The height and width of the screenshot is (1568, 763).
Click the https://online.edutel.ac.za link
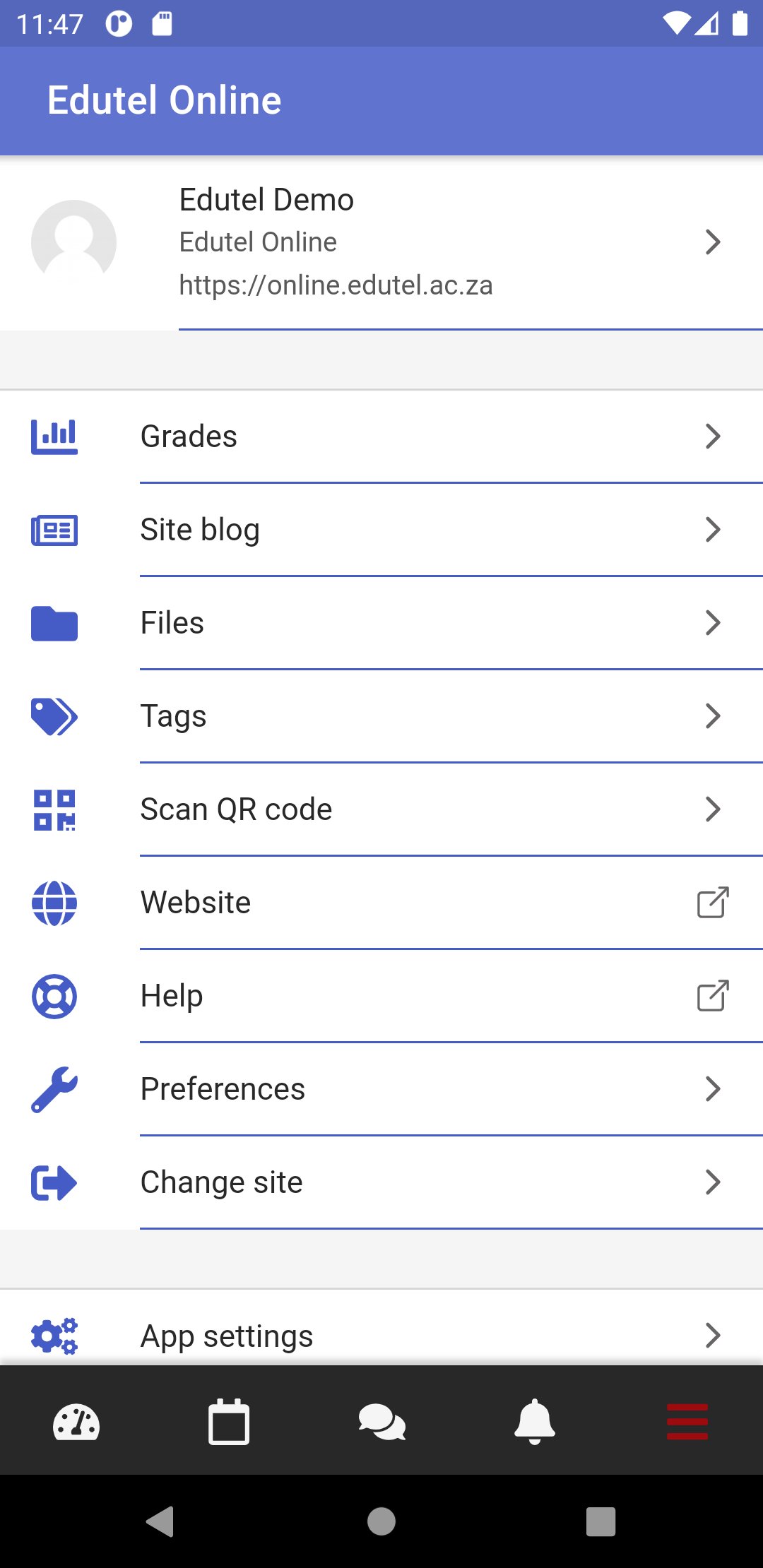tap(336, 285)
